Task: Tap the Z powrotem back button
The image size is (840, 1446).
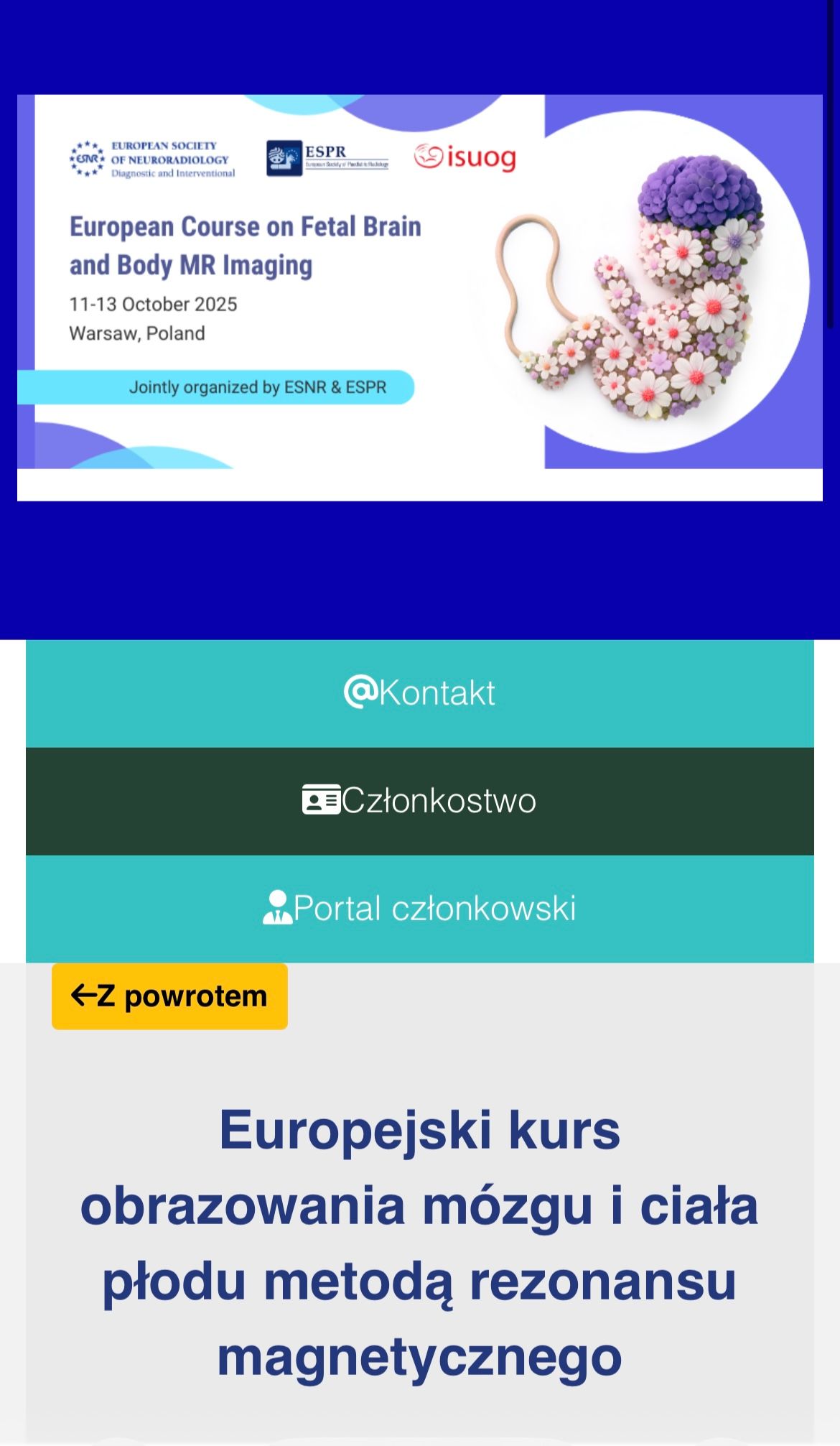Action: [x=169, y=996]
